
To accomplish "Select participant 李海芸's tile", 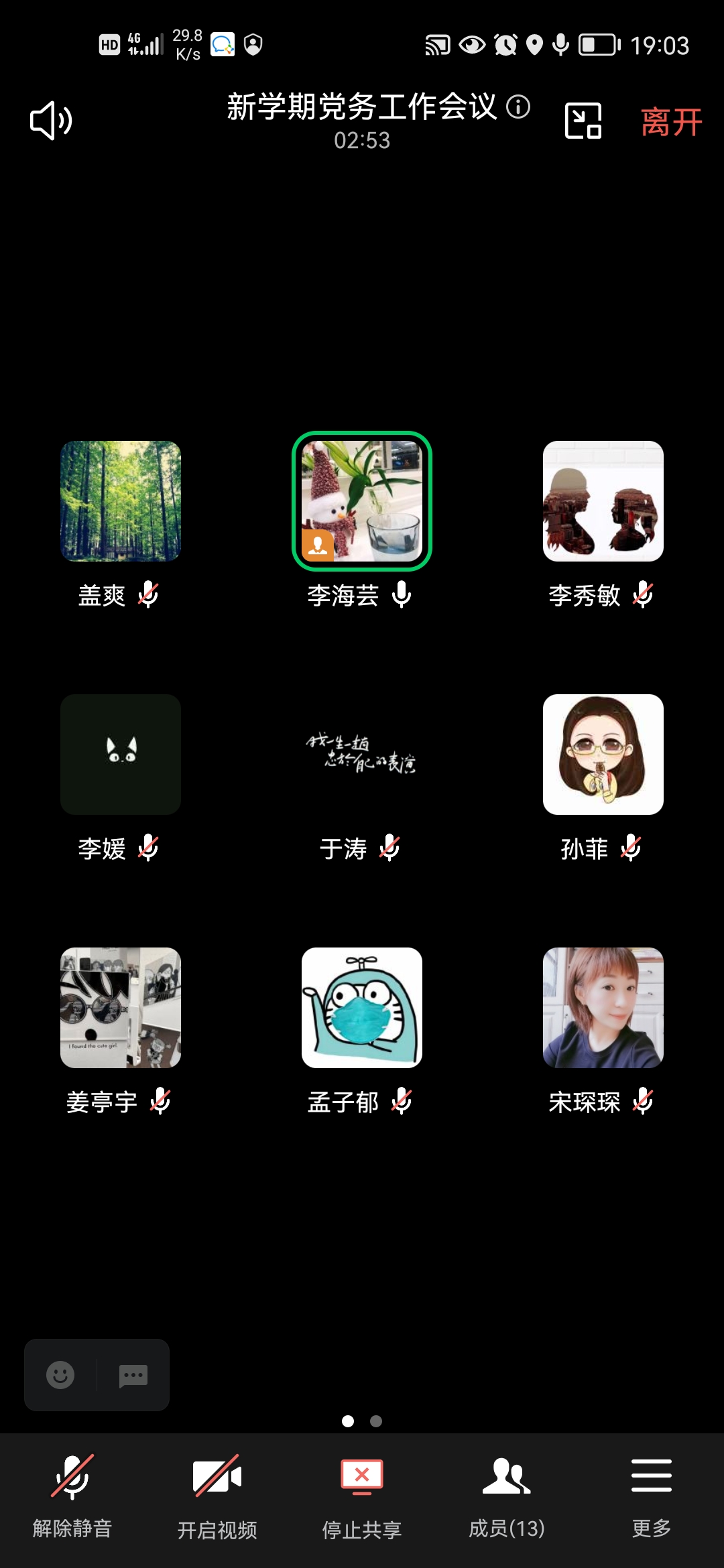I will point(362,501).
